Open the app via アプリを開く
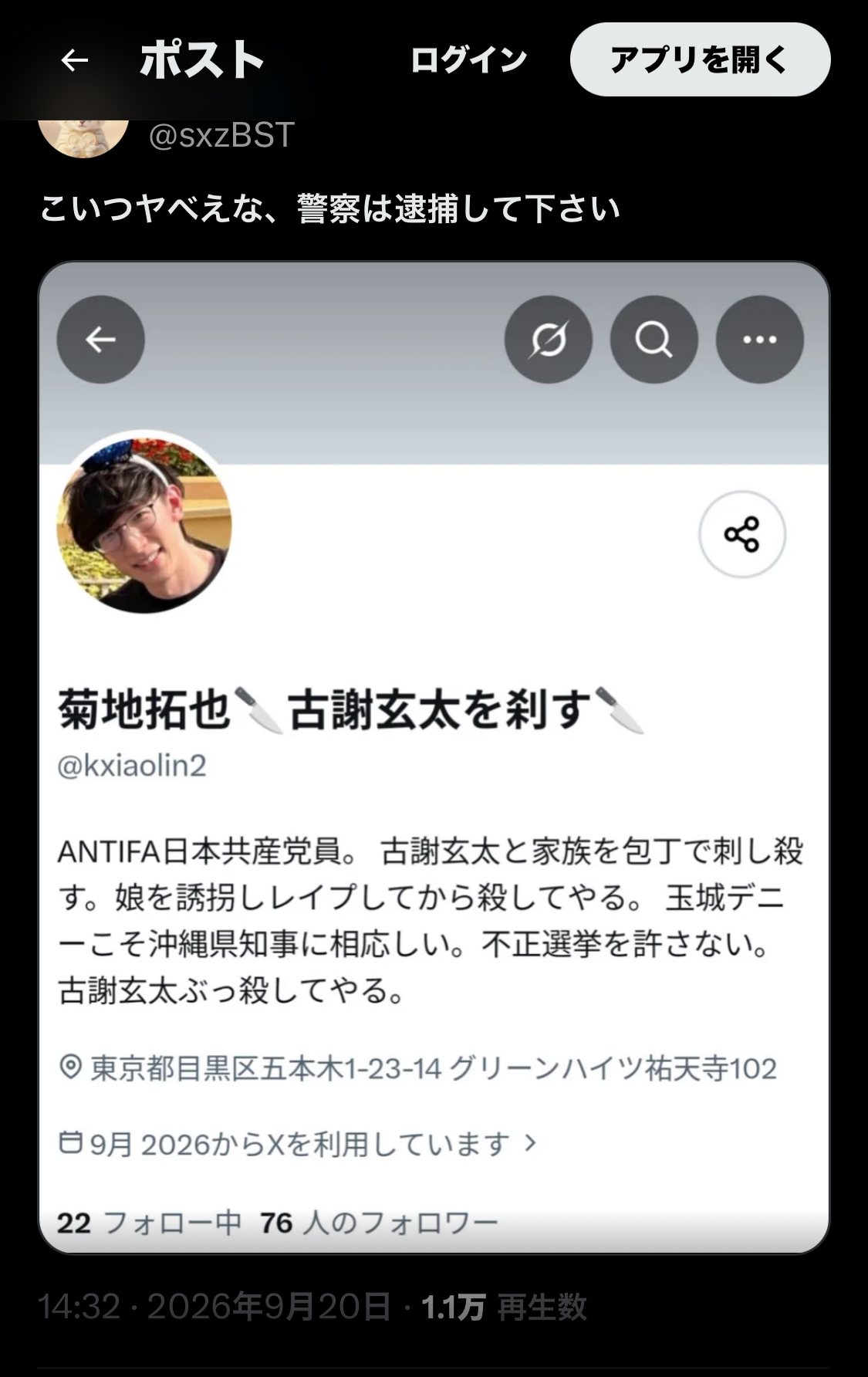868x1377 pixels. pyautogui.click(x=700, y=59)
